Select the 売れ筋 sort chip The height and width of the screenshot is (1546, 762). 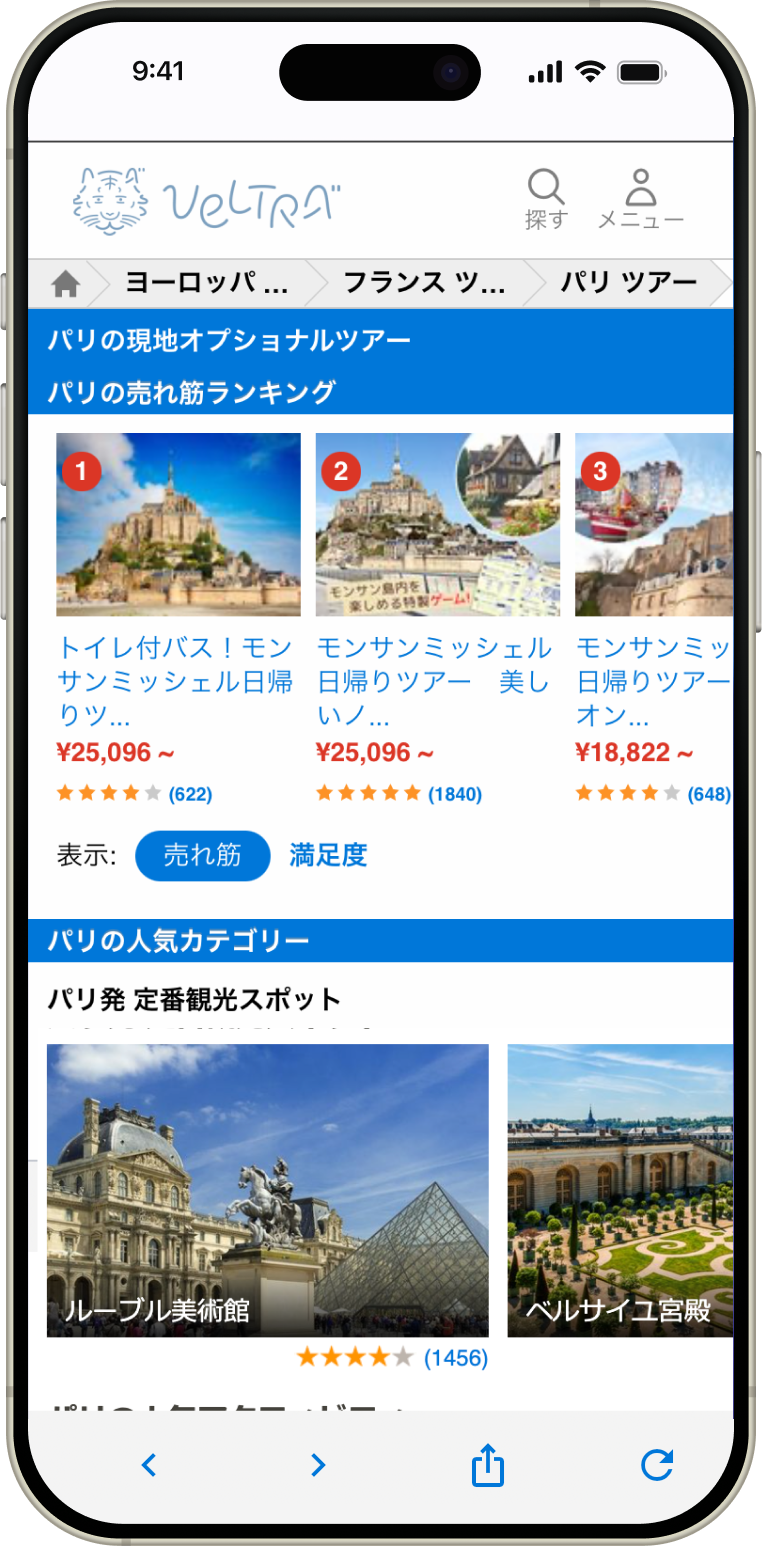(203, 856)
